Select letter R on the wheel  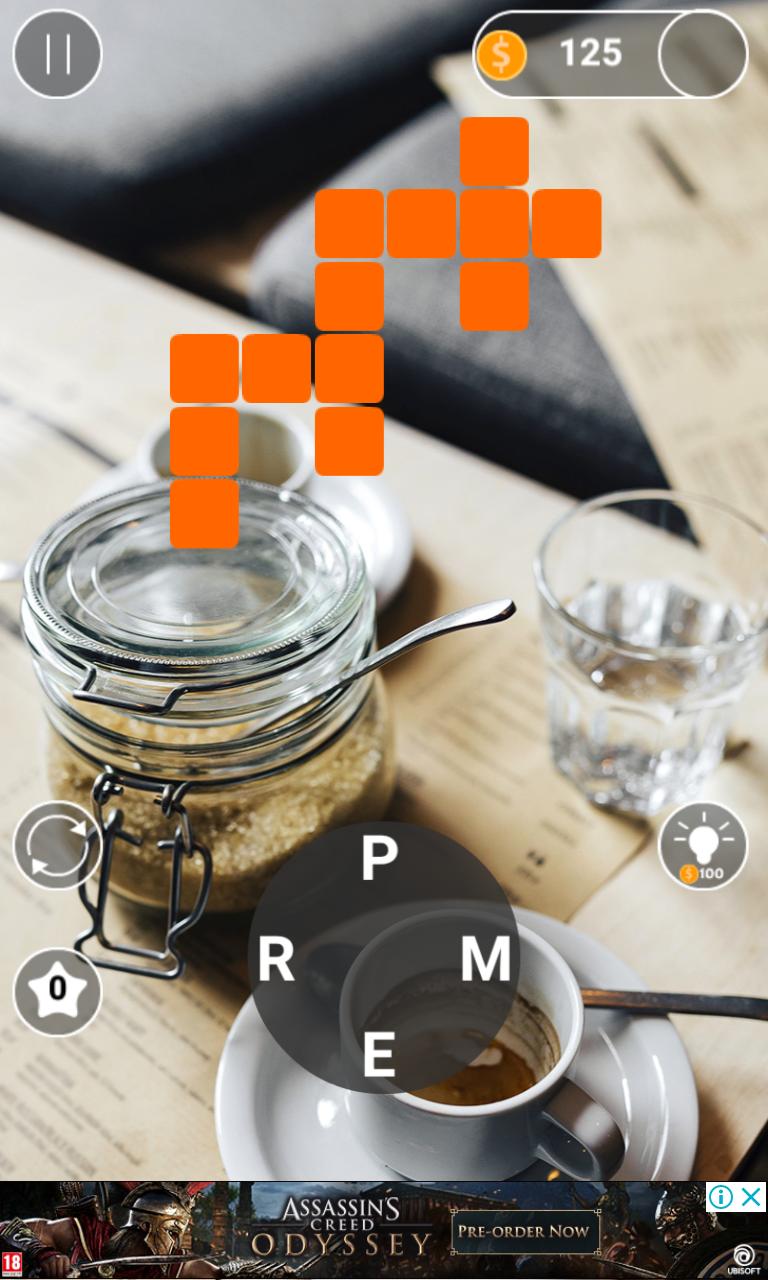(x=276, y=961)
